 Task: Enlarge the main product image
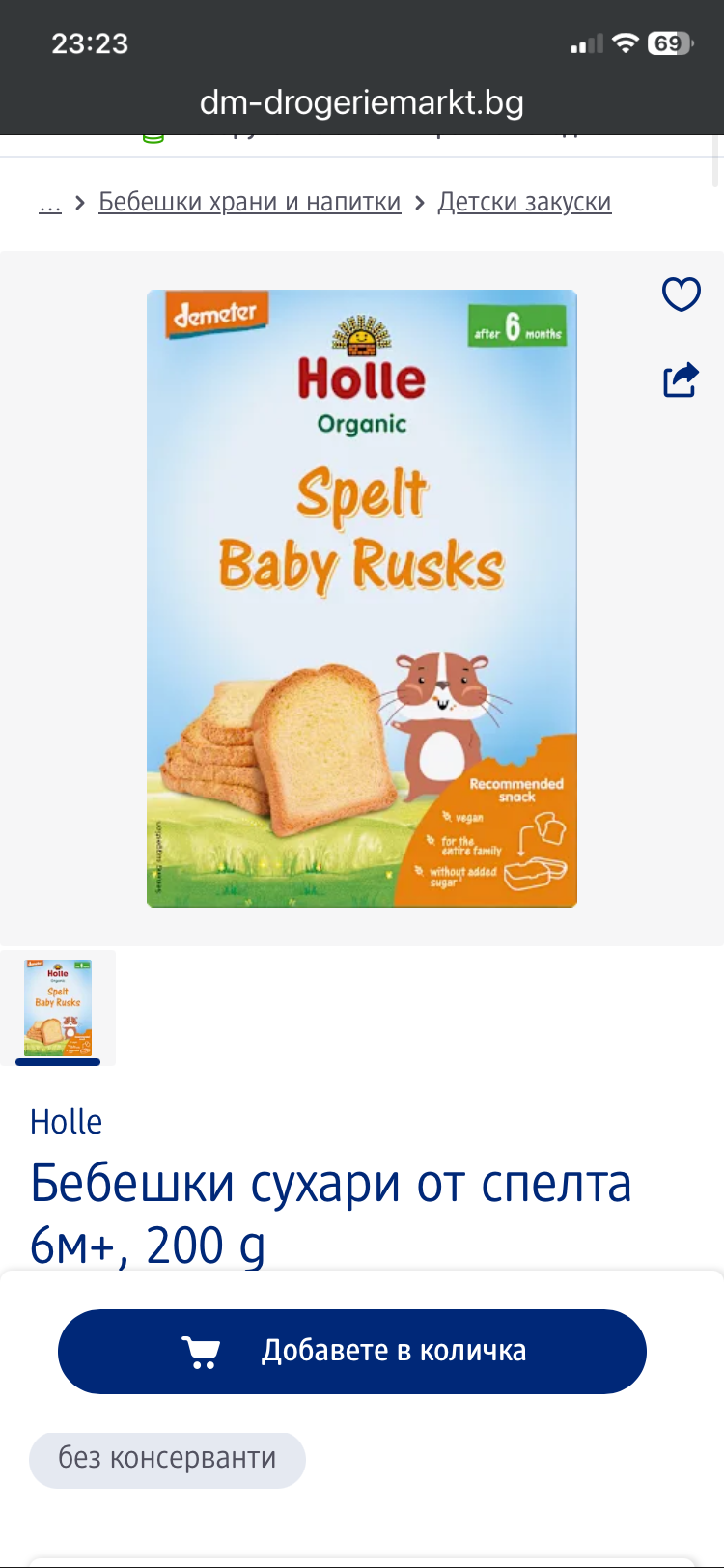[x=361, y=599]
